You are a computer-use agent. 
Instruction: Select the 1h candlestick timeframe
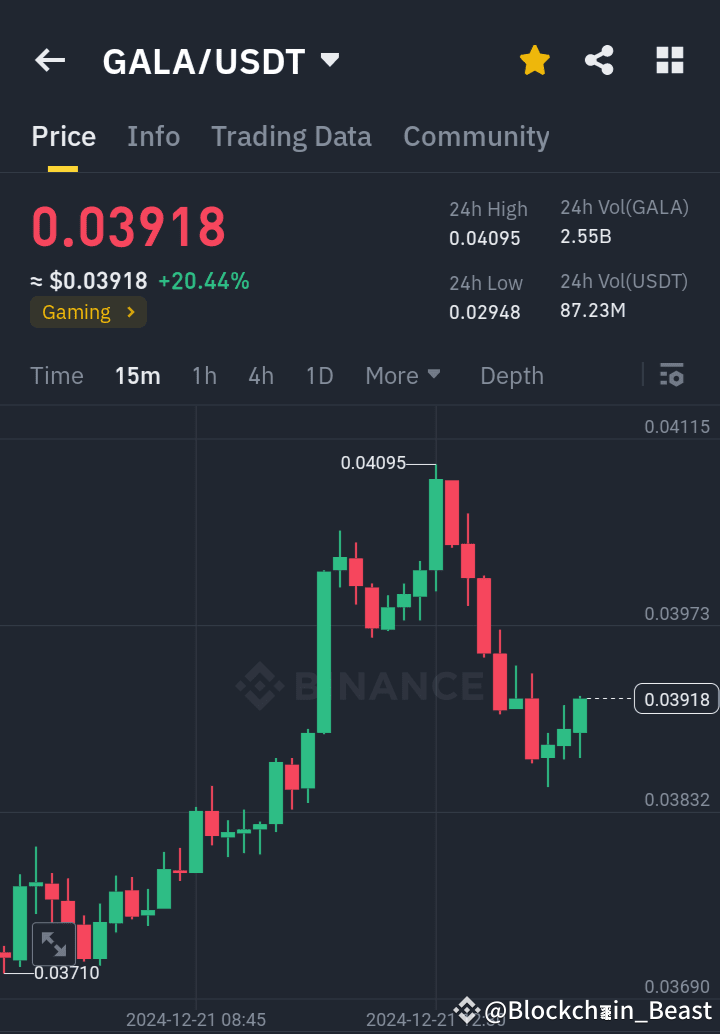click(204, 376)
